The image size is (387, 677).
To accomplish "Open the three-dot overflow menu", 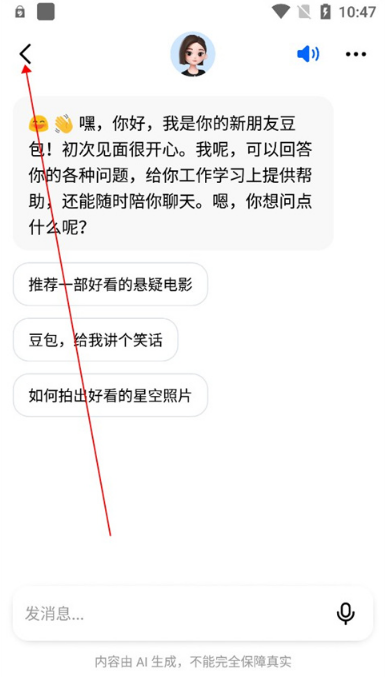I will 356,54.
